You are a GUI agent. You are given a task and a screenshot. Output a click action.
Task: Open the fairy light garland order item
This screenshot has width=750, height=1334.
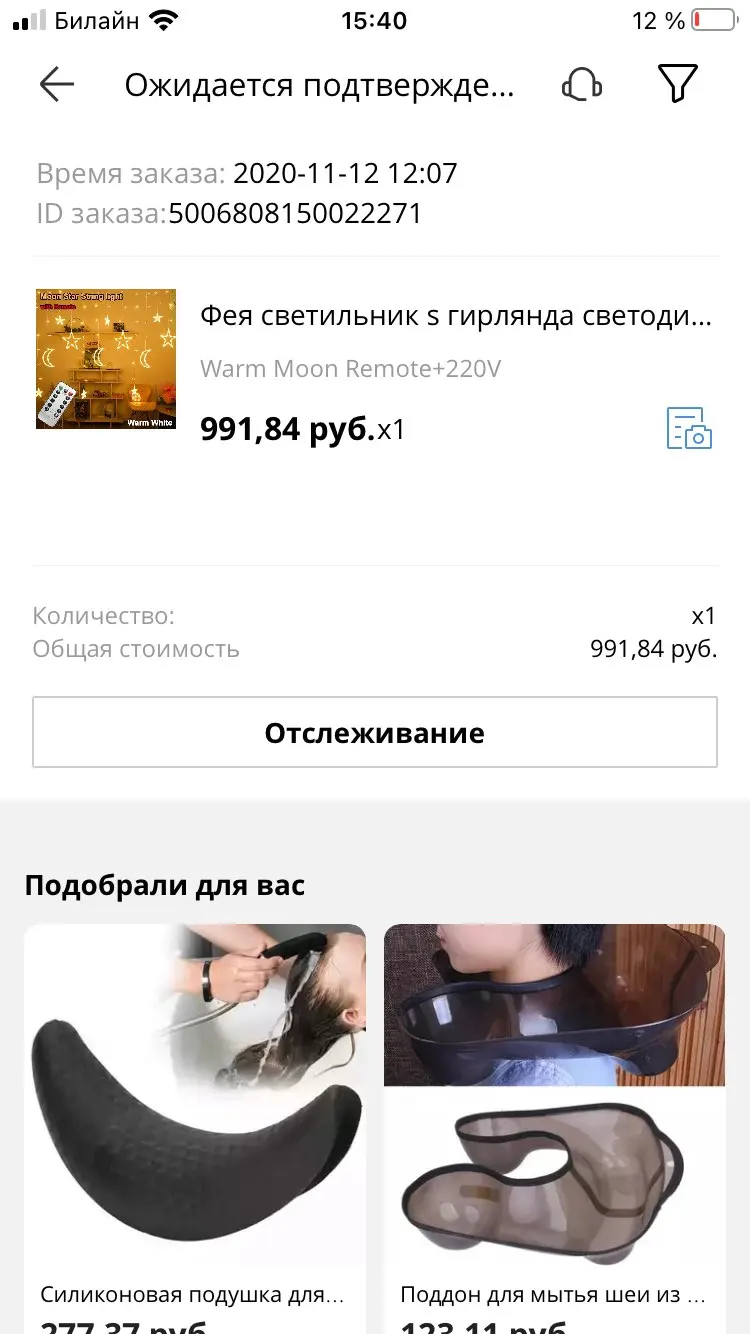click(455, 318)
